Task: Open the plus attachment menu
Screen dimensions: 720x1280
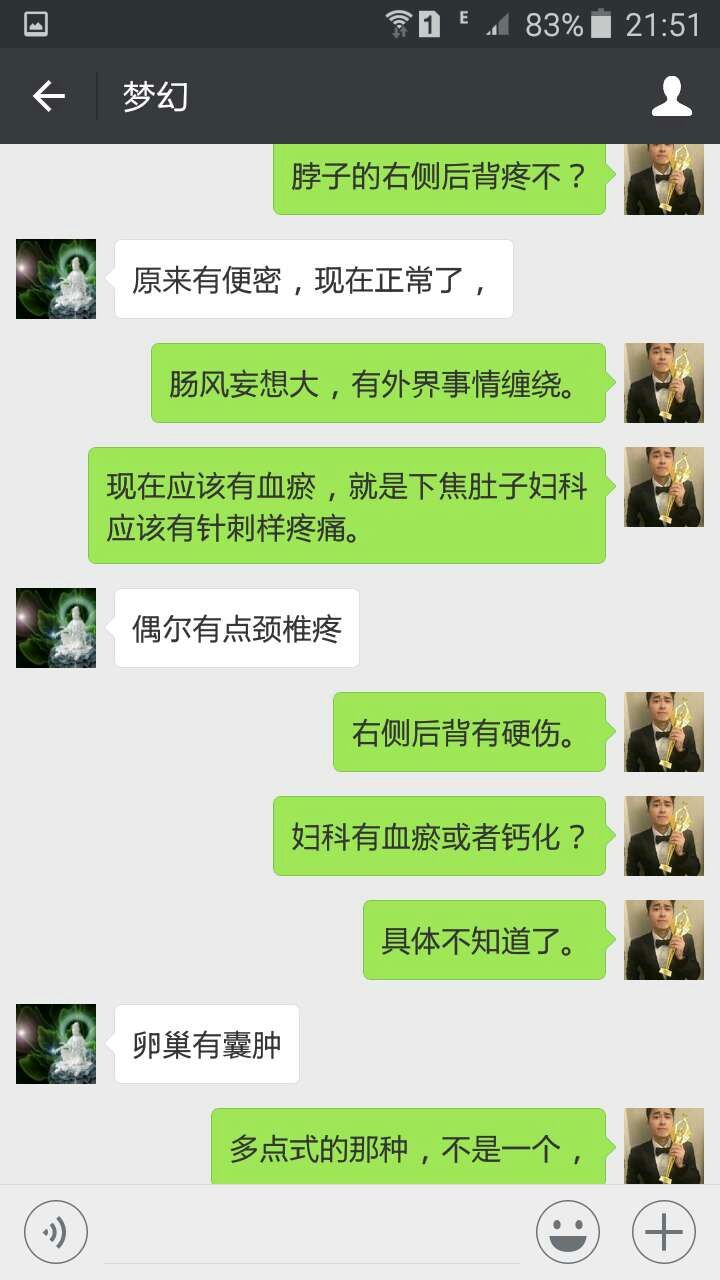Action: pos(664,1231)
